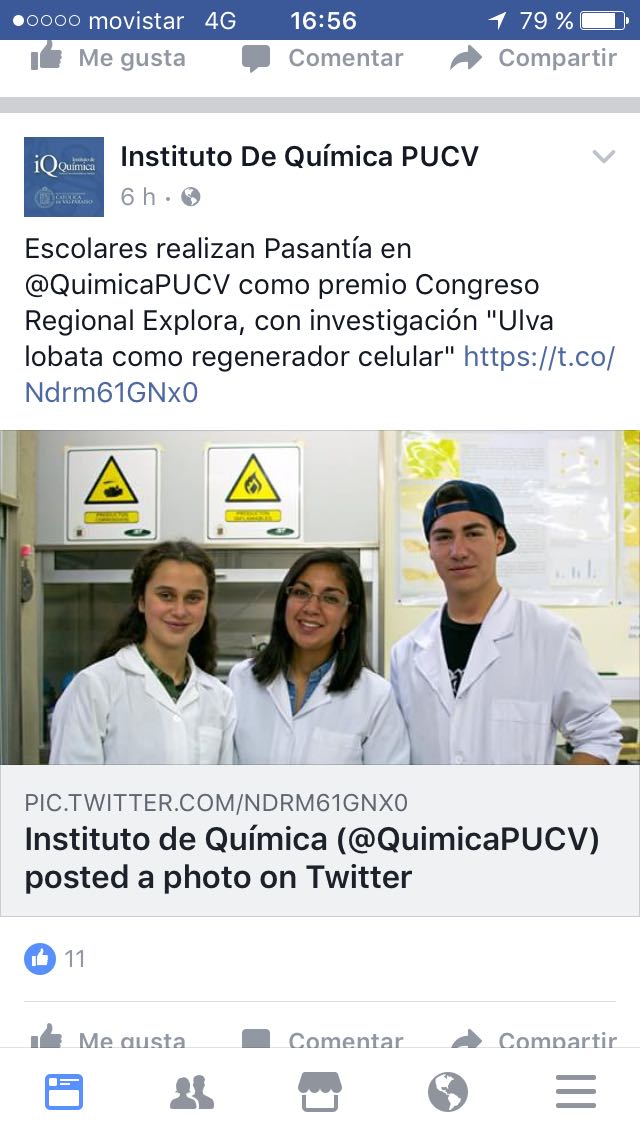Image resolution: width=640 pixels, height=1136 pixels.
Task: Tap Compartir on the previous post
Action: pos(533,58)
